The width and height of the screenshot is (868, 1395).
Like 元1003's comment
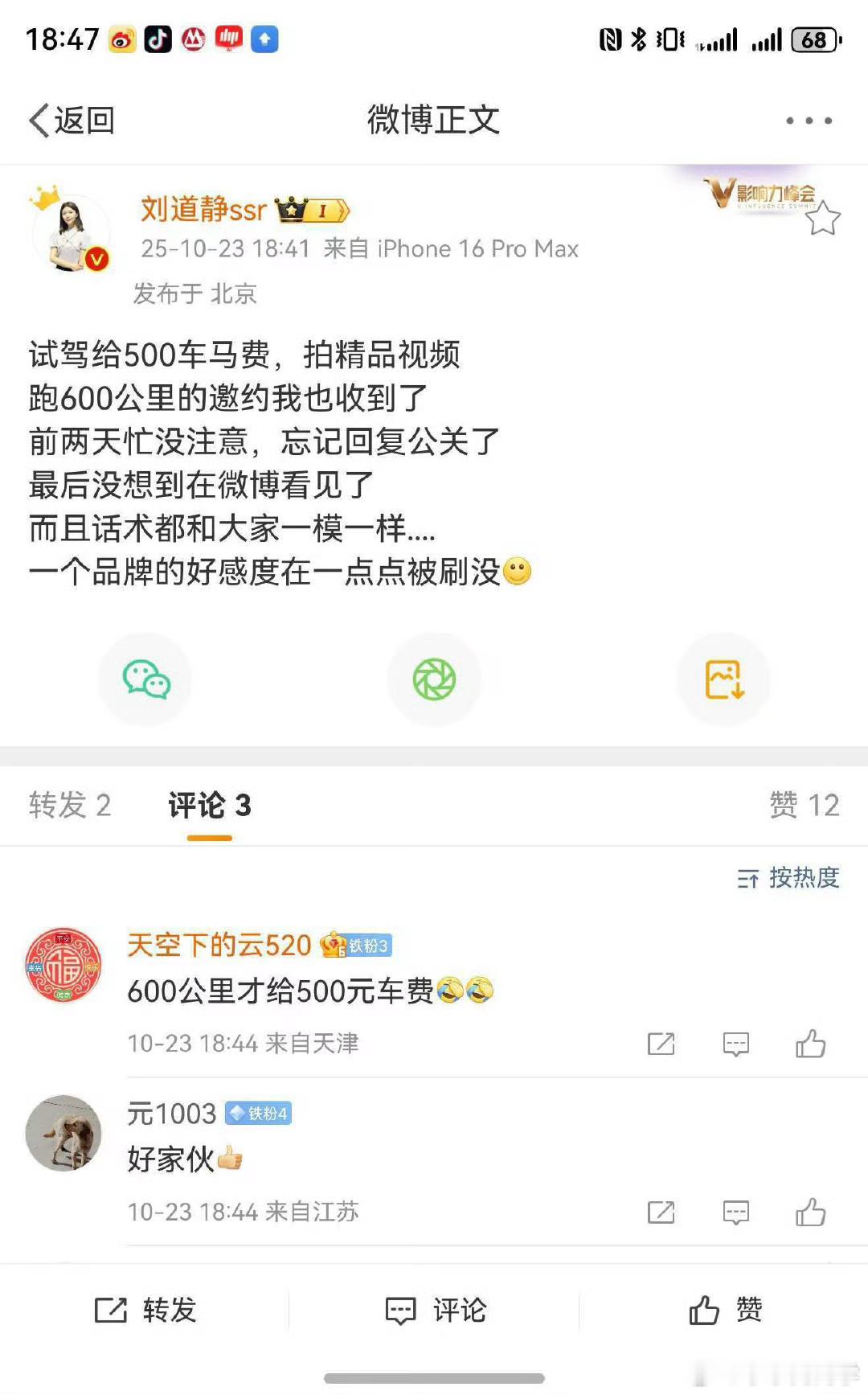point(810,1212)
